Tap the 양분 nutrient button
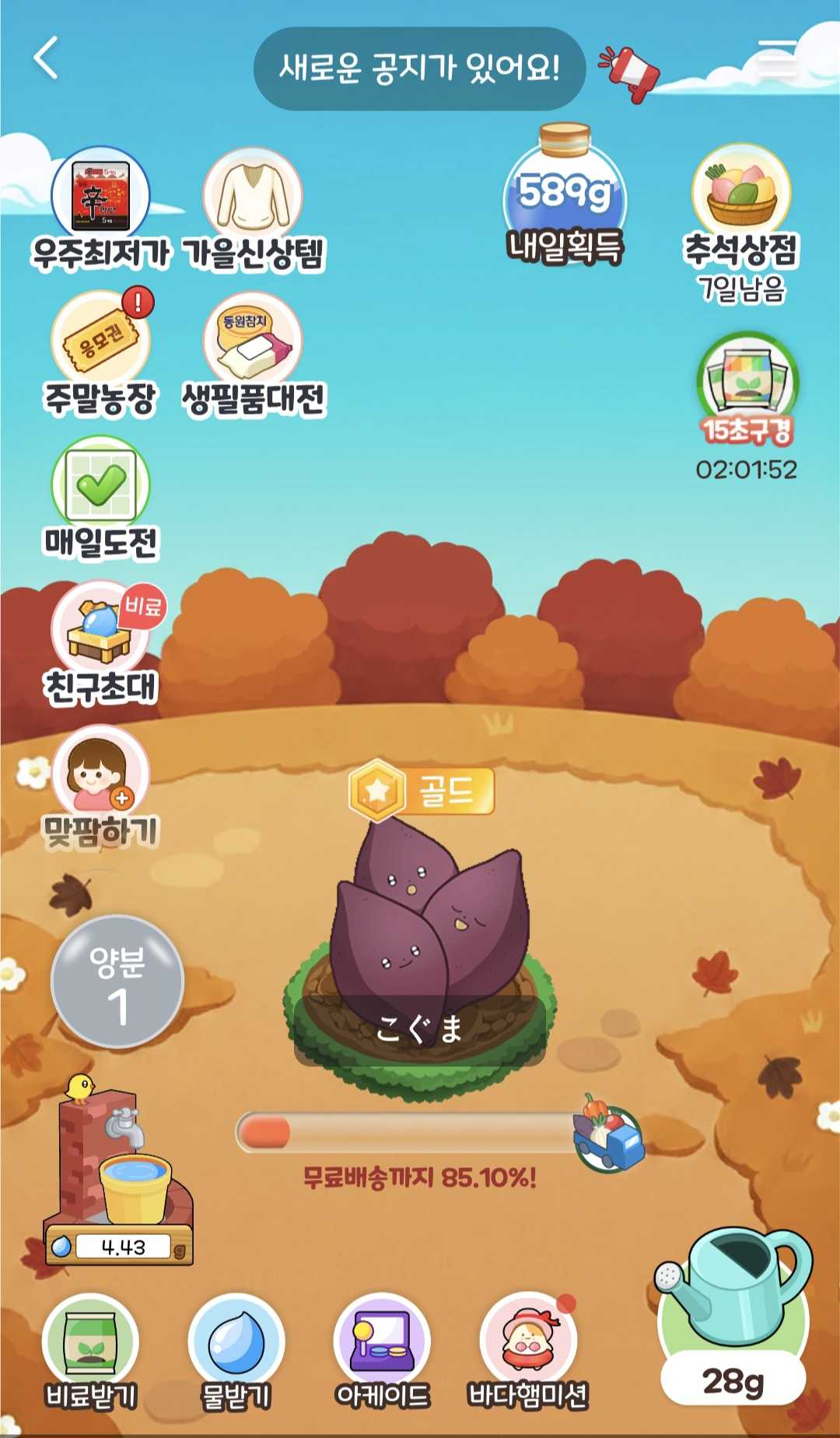The image size is (840, 1438). [117, 981]
